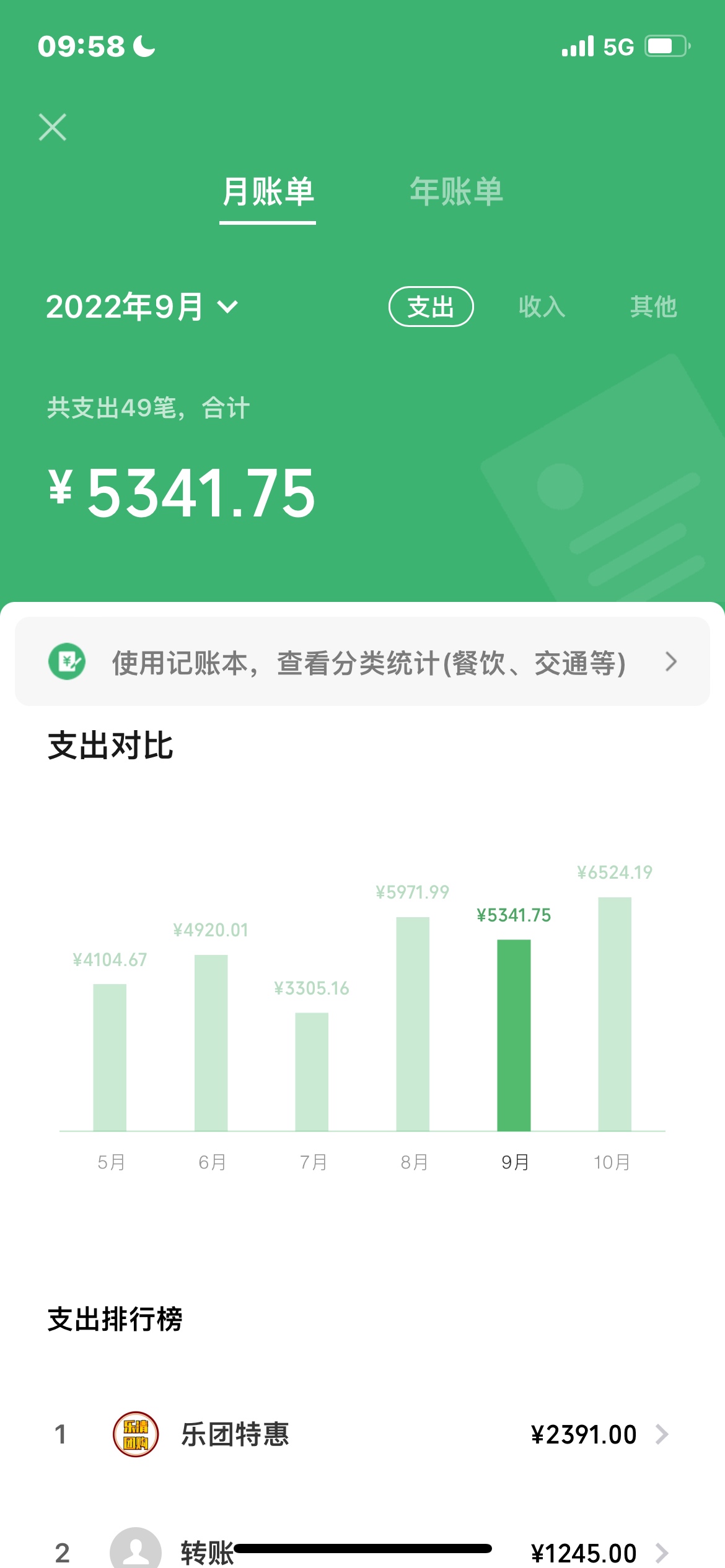The width and height of the screenshot is (725, 1568).
Task: Open the 使用记账本 banner
Action: 362,662
